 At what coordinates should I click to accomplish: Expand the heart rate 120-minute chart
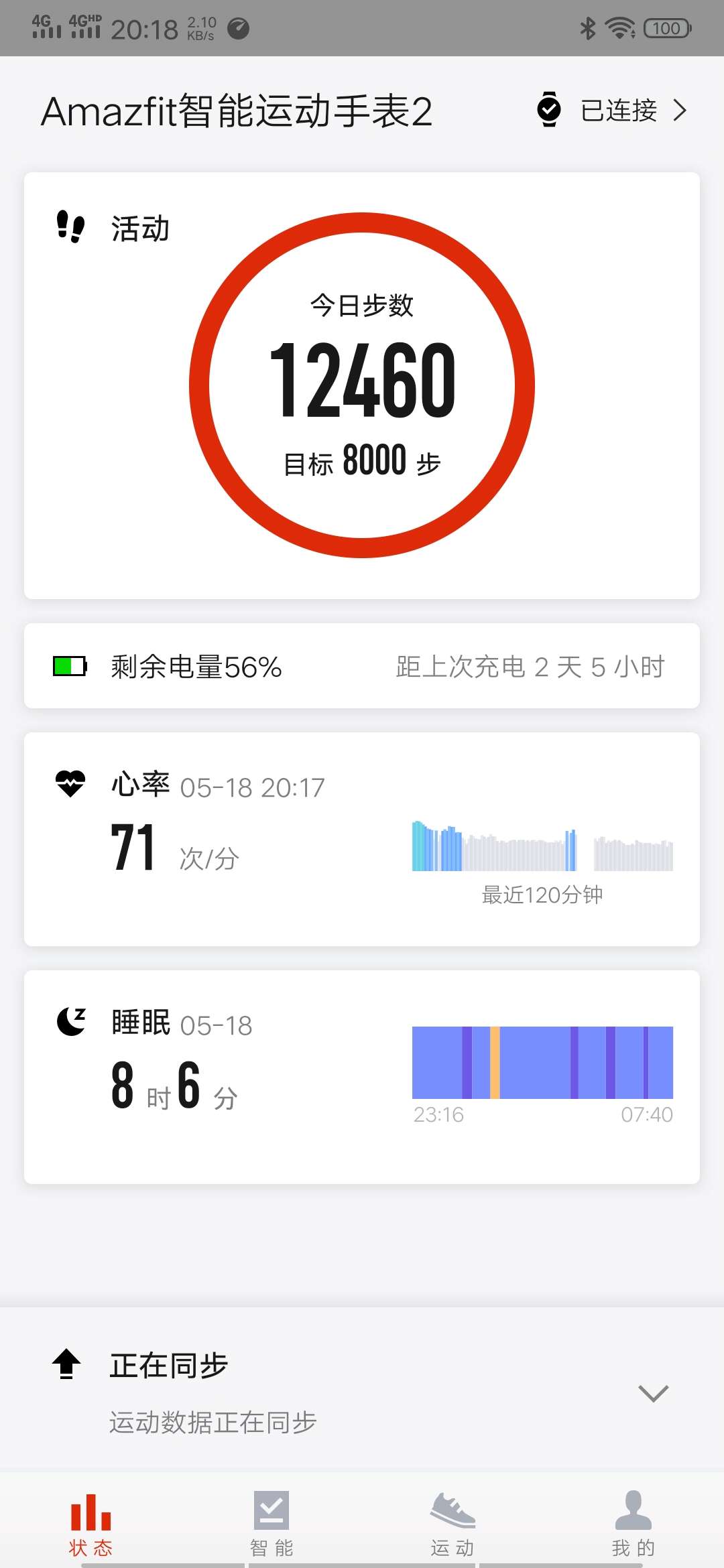[542, 848]
